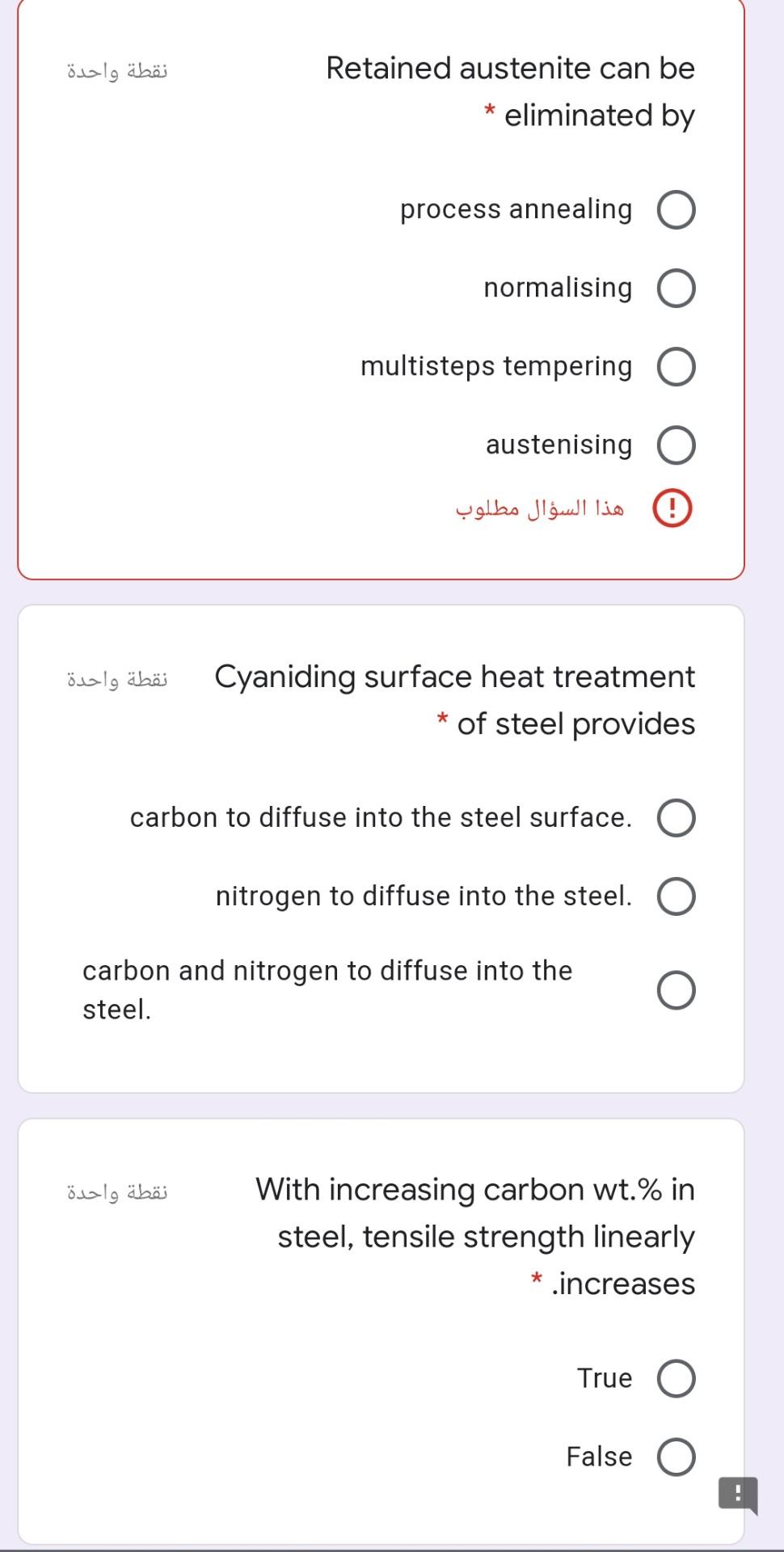Select austenising radio button
Viewport: 784px width, 1552px height.
pos(676,445)
